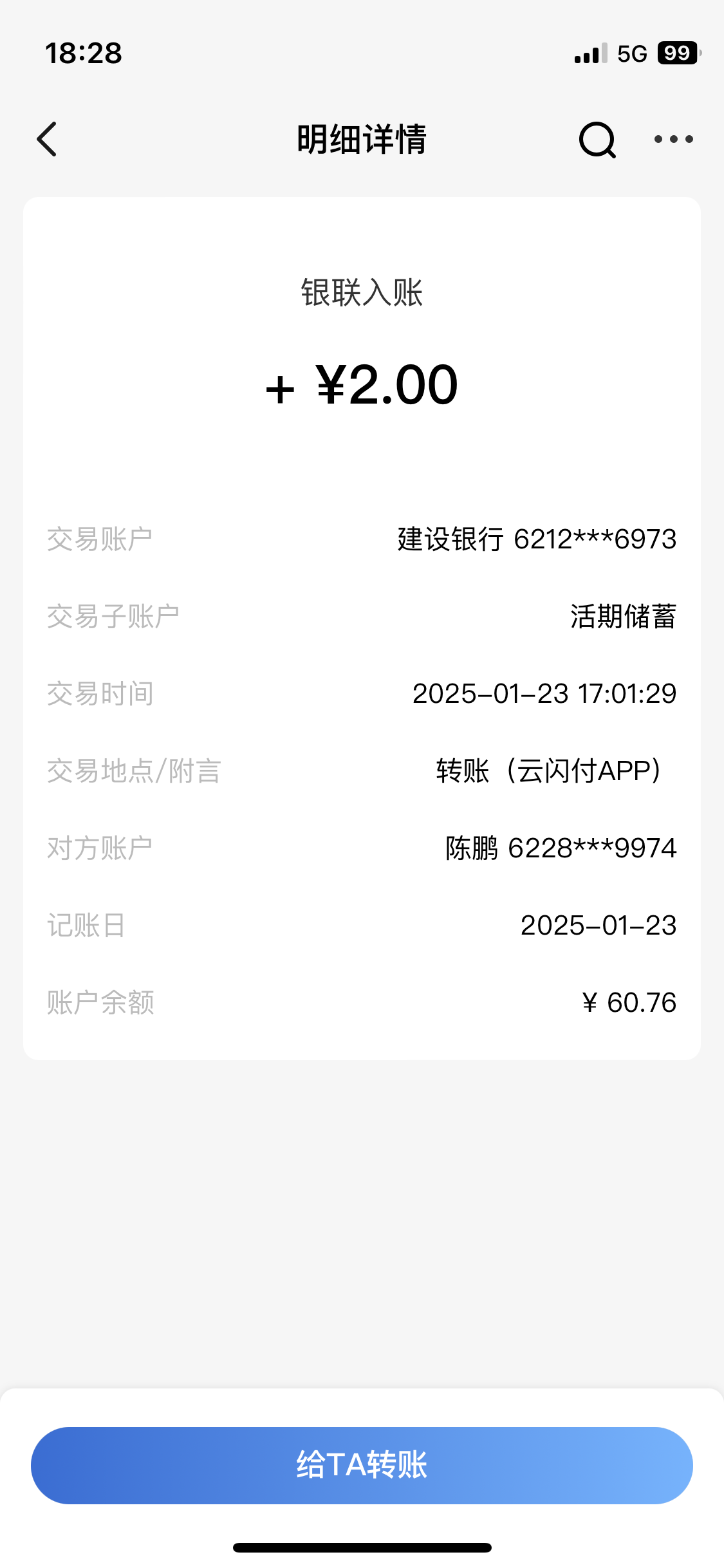Viewport: 724px width, 1568px height.
Task: Open the three-dot more options menu
Action: point(673,139)
